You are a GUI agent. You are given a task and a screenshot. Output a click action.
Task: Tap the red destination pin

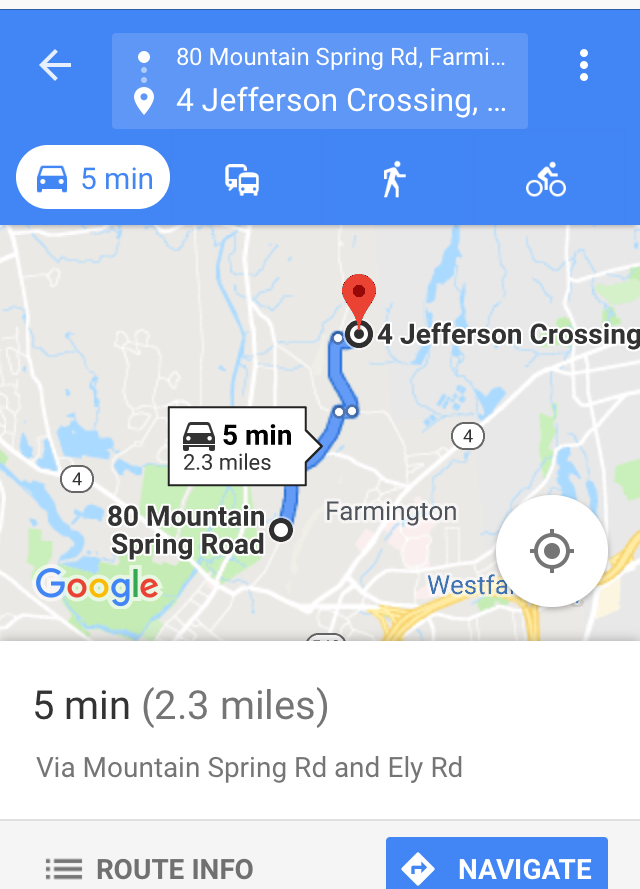click(358, 298)
